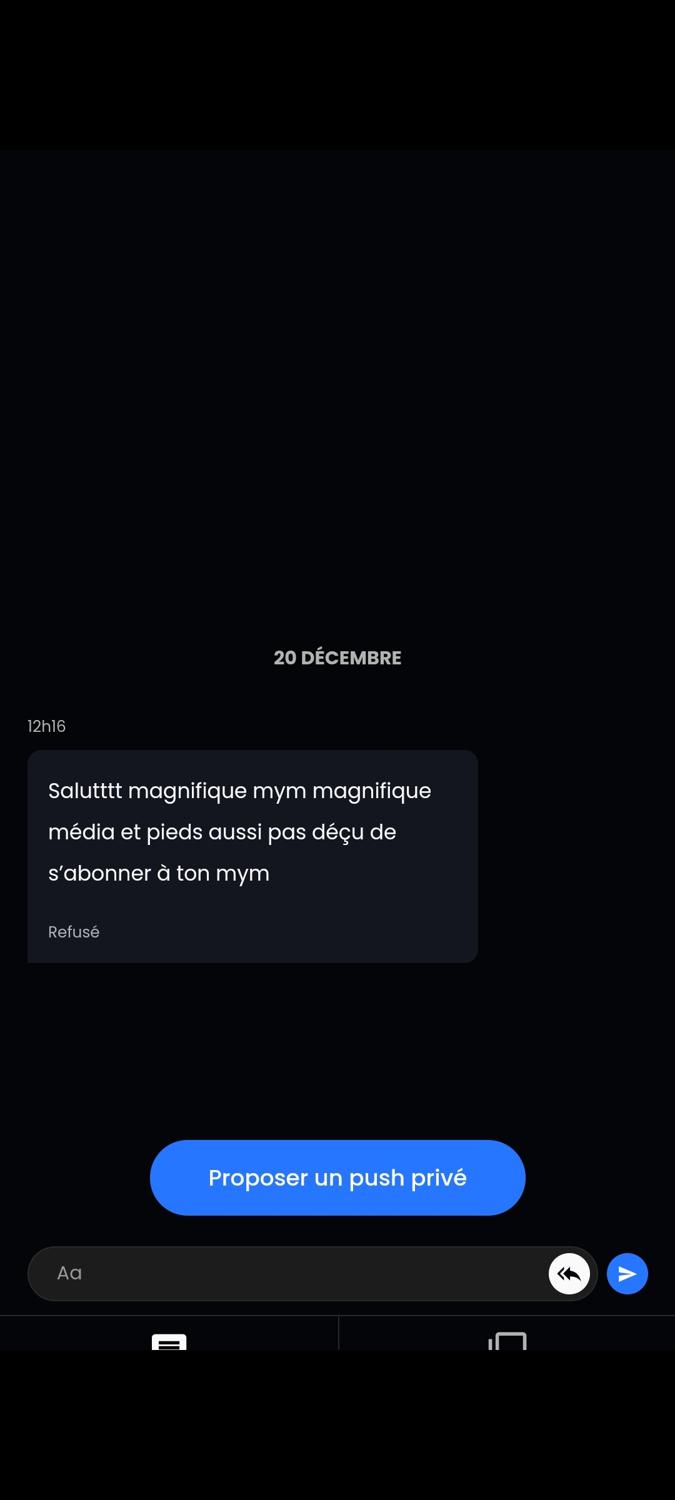The width and height of the screenshot is (675, 1500).
Task: Tap the 'Proposer un push privé' button
Action: click(x=337, y=1177)
